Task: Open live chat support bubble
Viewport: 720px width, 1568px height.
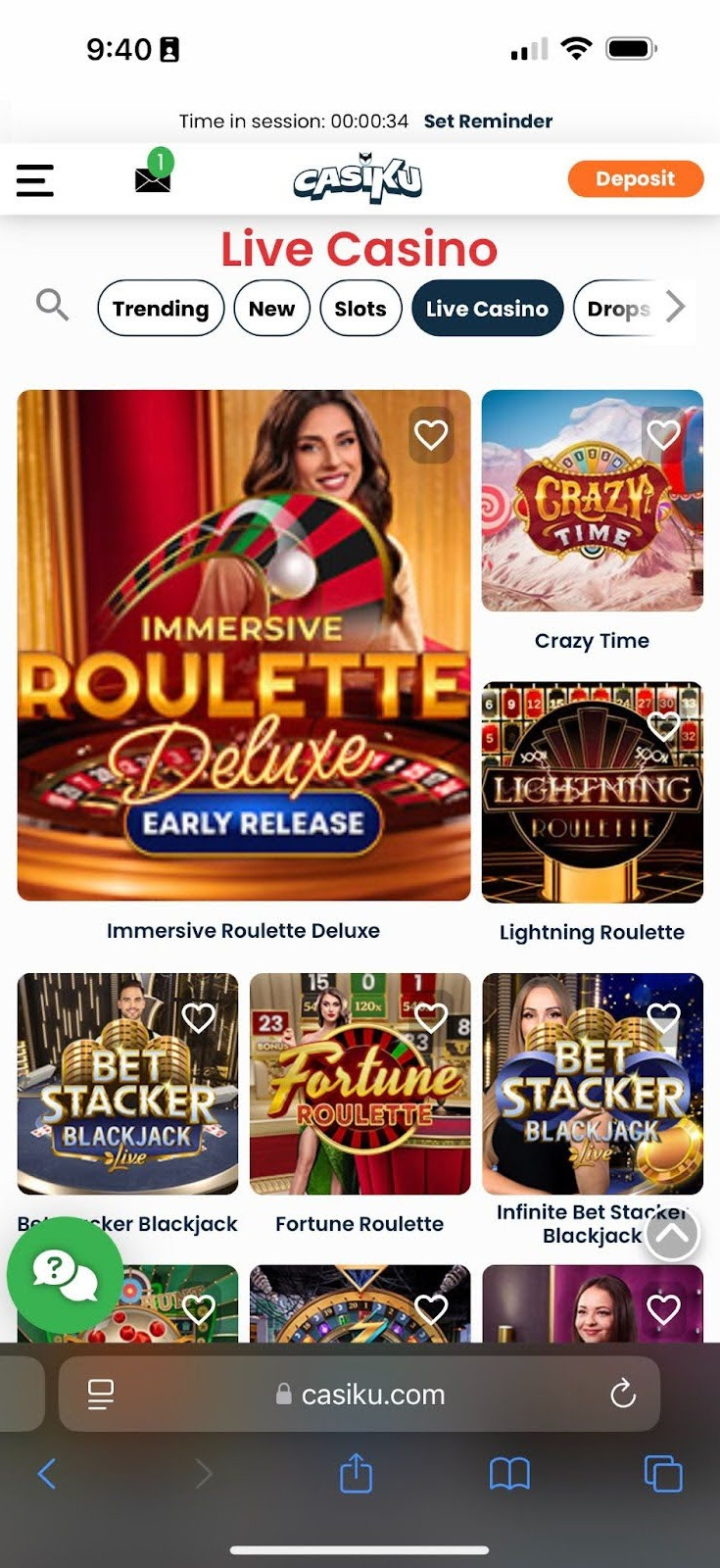Action: pos(65,1274)
